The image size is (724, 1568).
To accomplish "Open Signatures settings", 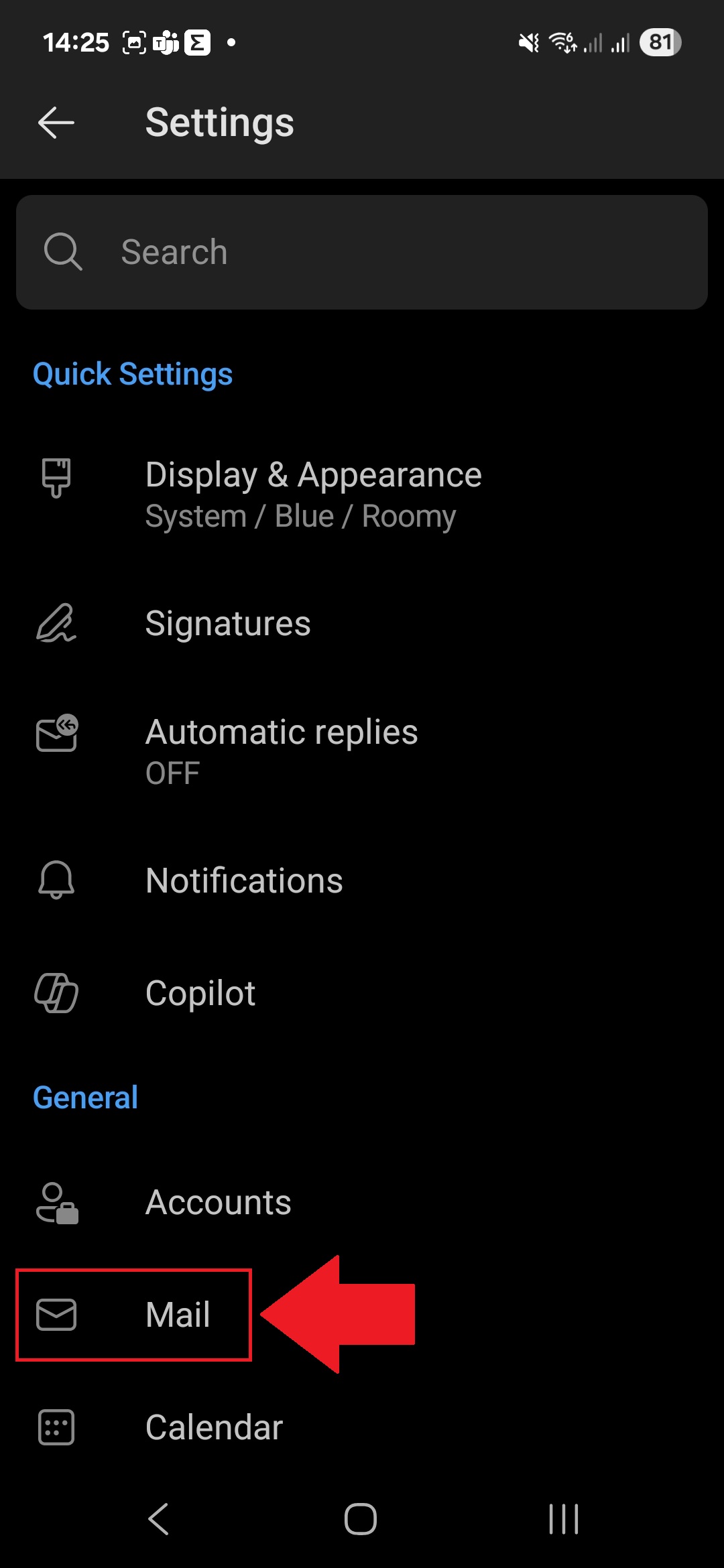I will (362, 624).
